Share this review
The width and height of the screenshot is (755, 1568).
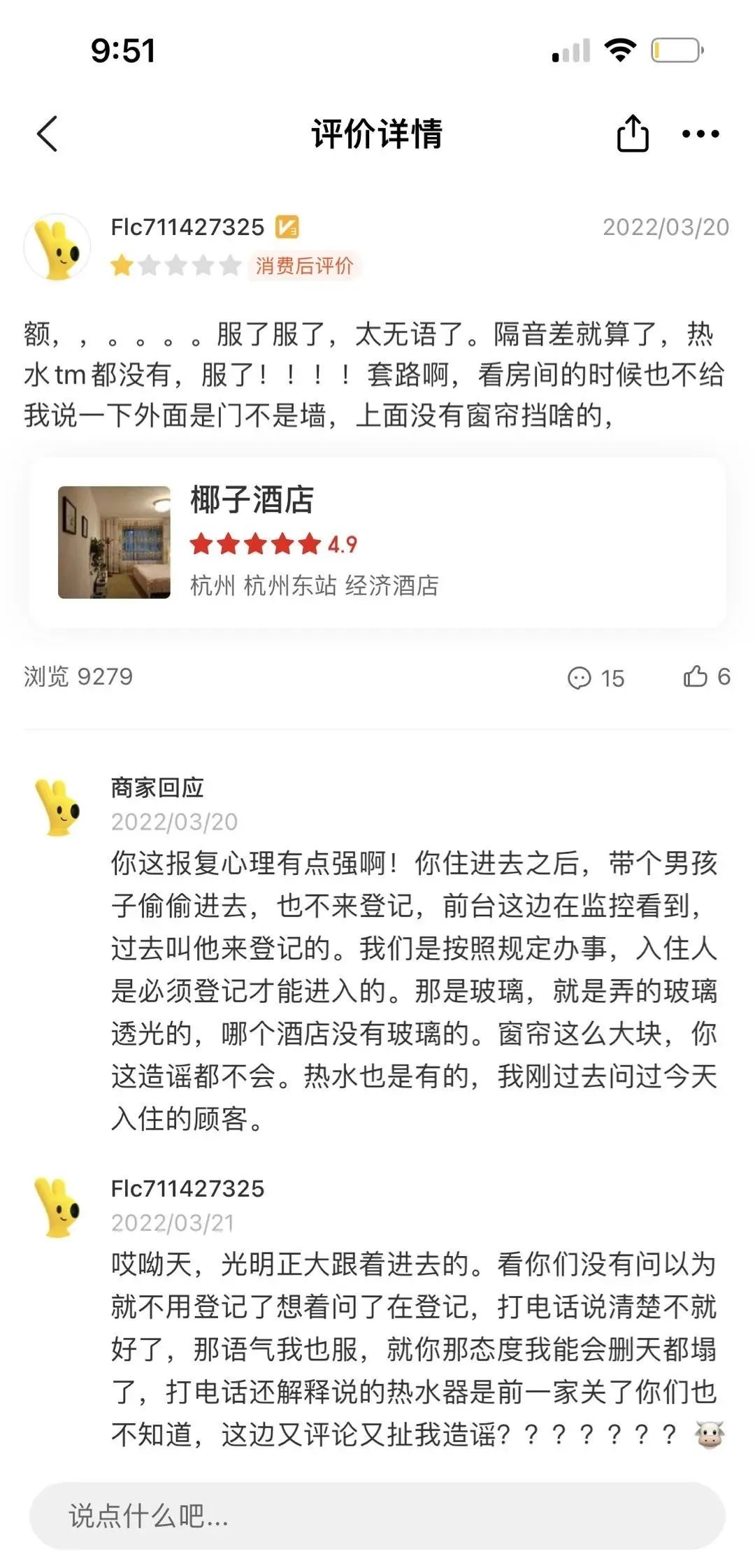coord(632,134)
